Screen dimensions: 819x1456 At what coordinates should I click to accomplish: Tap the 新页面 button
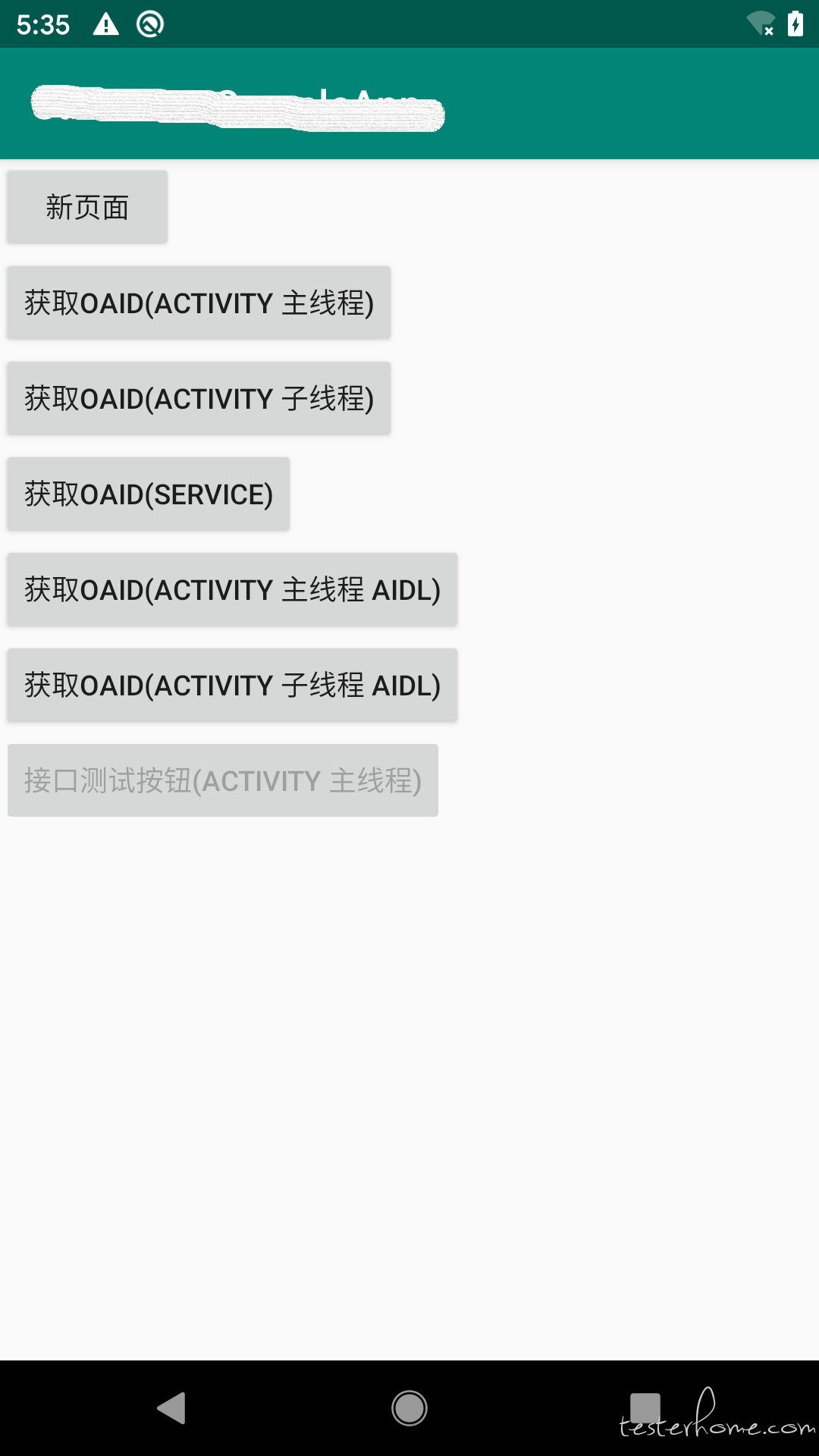(x=87, y=207)
